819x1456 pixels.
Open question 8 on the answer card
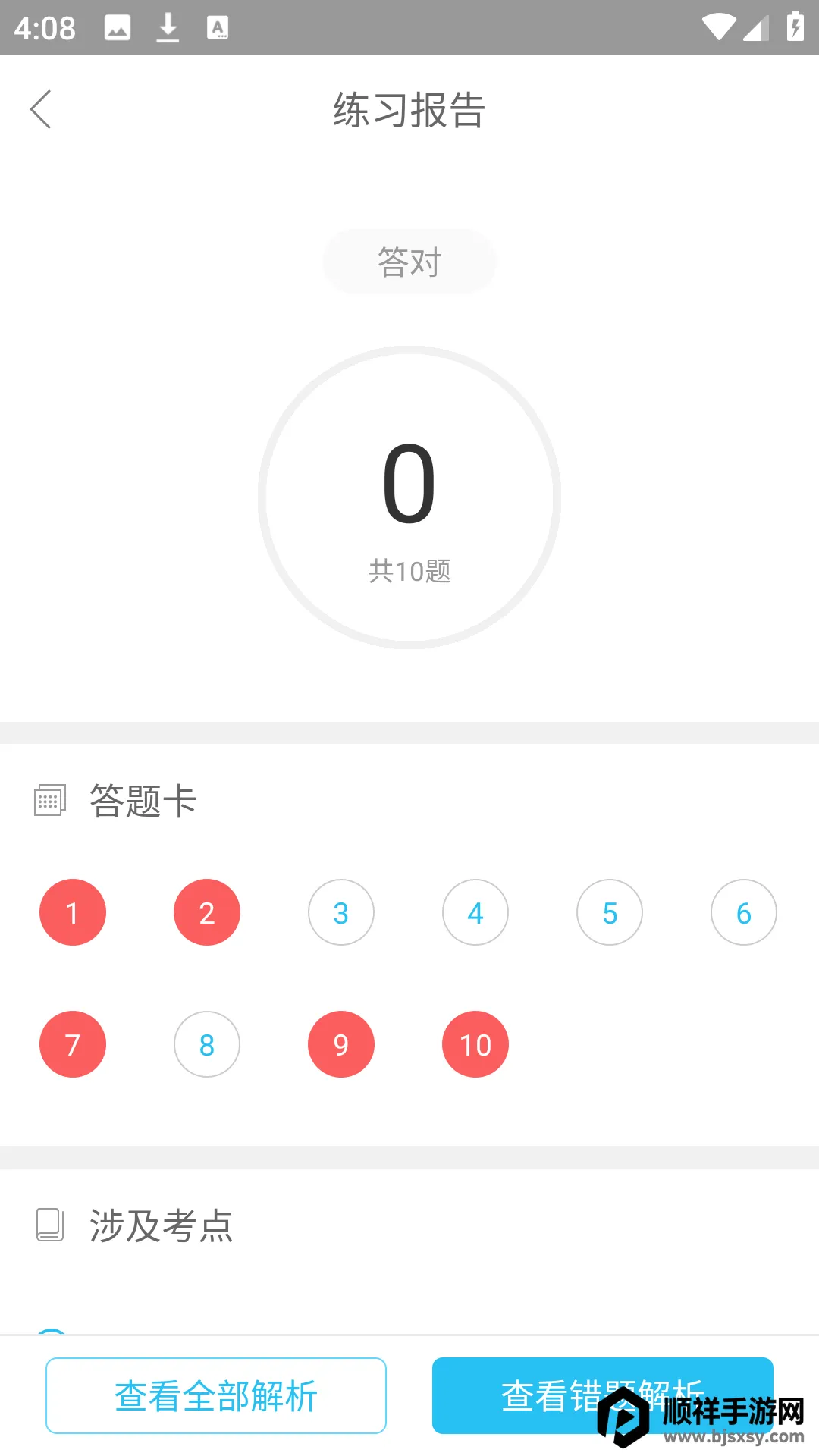[x=207, y=1044]
